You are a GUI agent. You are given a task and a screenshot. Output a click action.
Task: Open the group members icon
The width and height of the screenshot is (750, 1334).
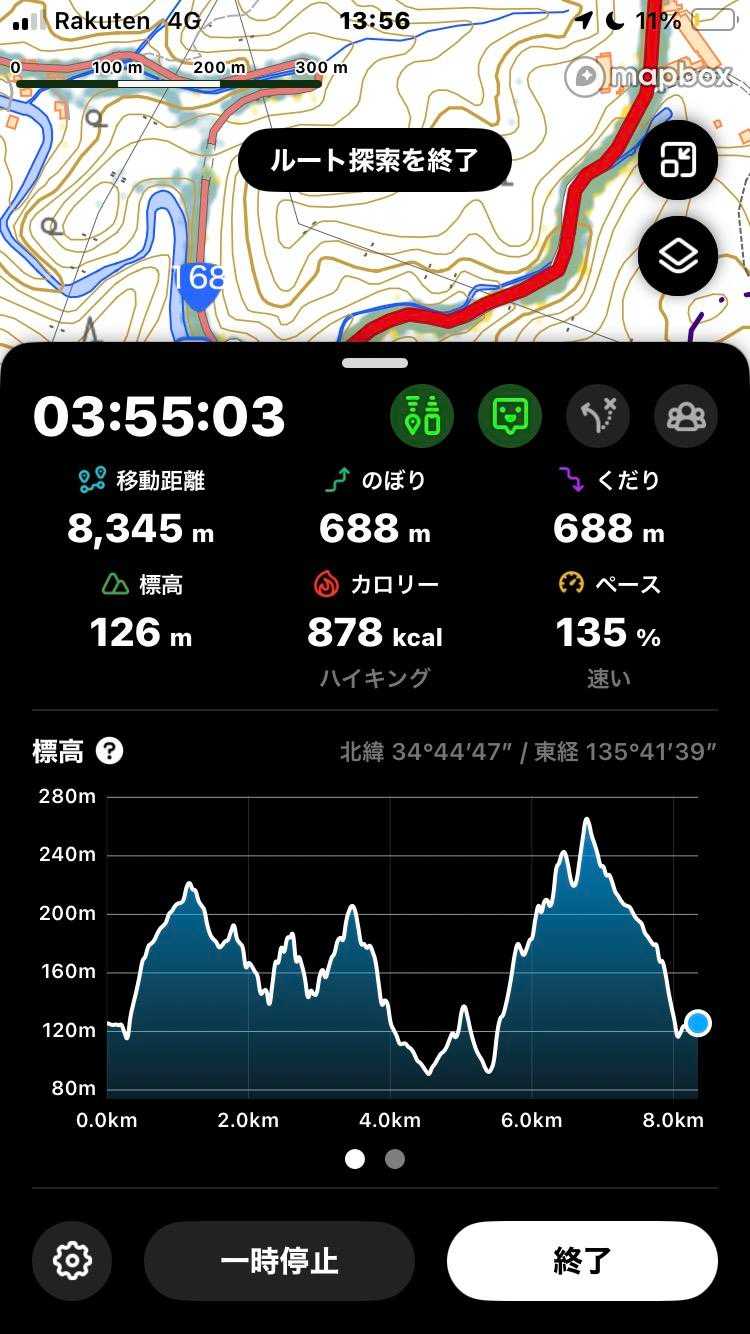pyautogui.click(x=686, y=415)
